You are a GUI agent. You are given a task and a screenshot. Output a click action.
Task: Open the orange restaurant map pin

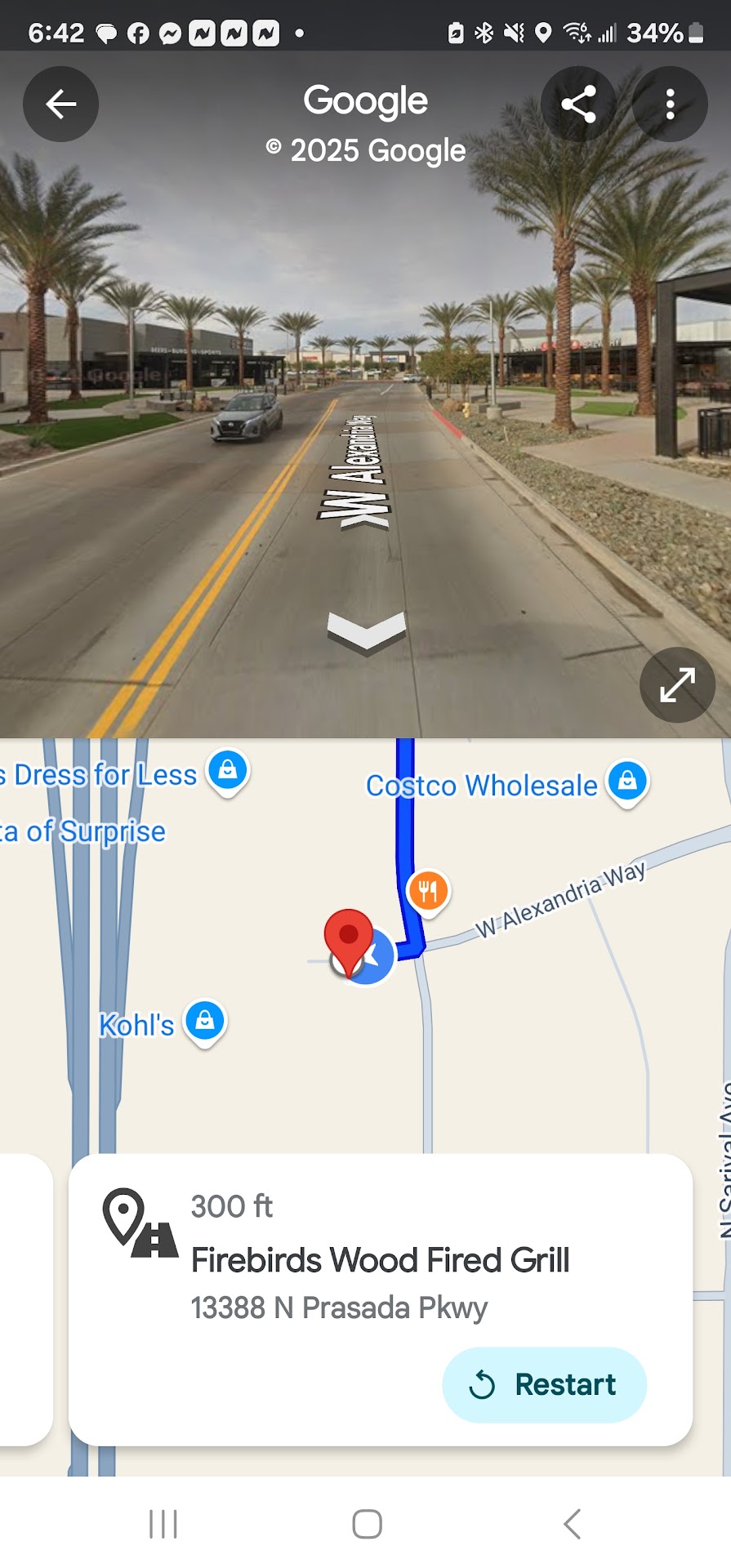click(x=429, y=889)
